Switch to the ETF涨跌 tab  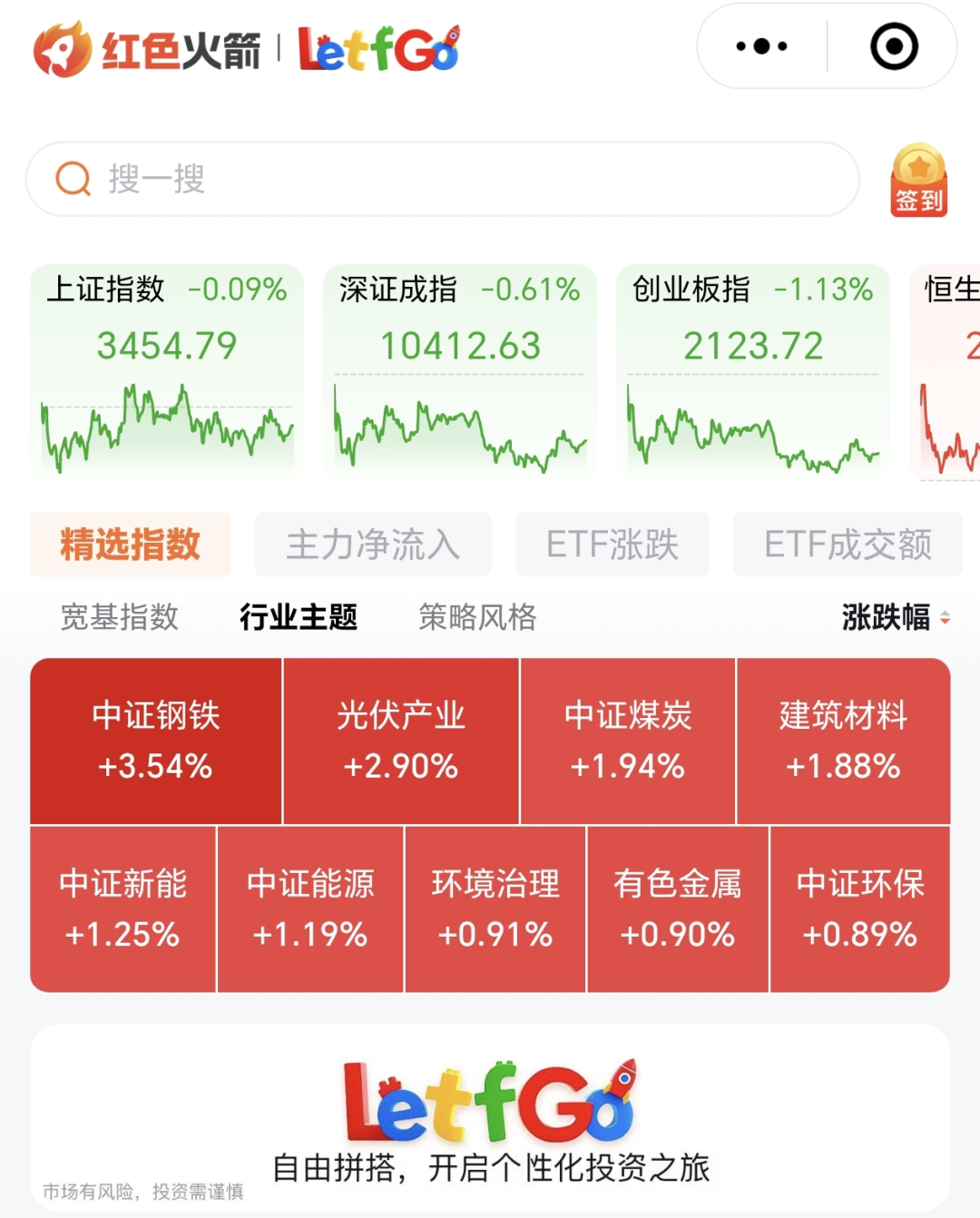click(612, 545)
